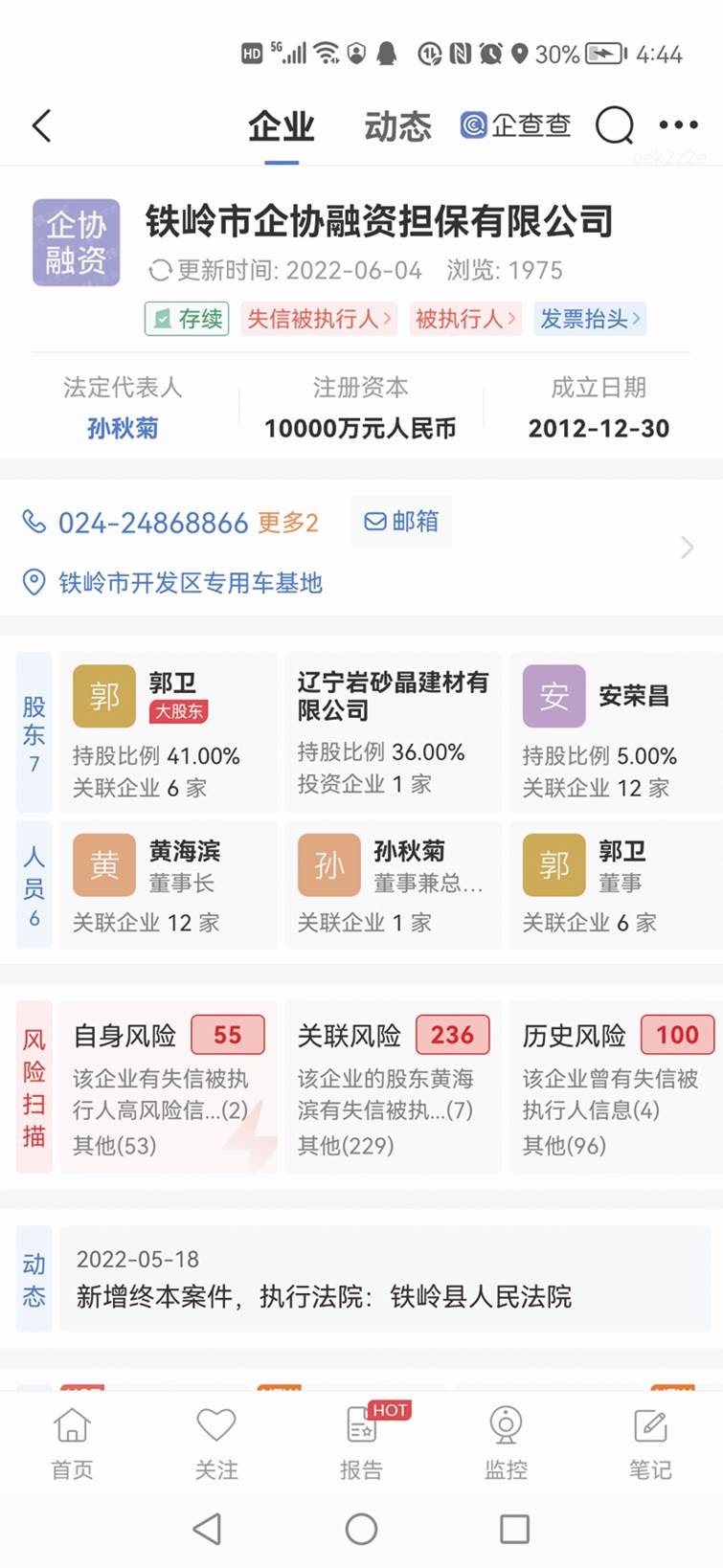Open the 报告 bottom tab

coord(361,1444)
